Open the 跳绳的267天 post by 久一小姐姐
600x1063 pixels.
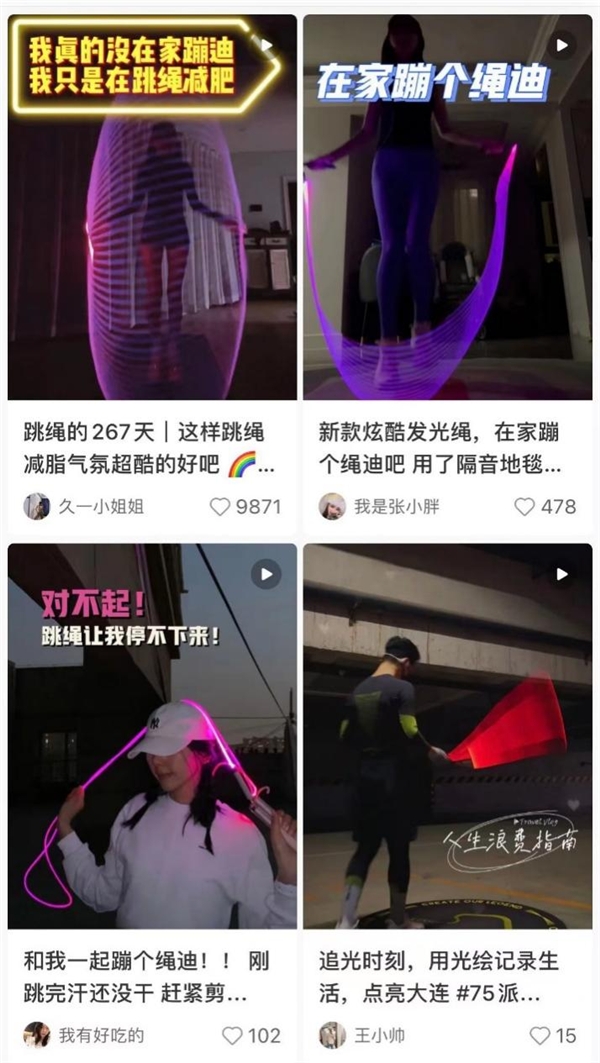152,208
